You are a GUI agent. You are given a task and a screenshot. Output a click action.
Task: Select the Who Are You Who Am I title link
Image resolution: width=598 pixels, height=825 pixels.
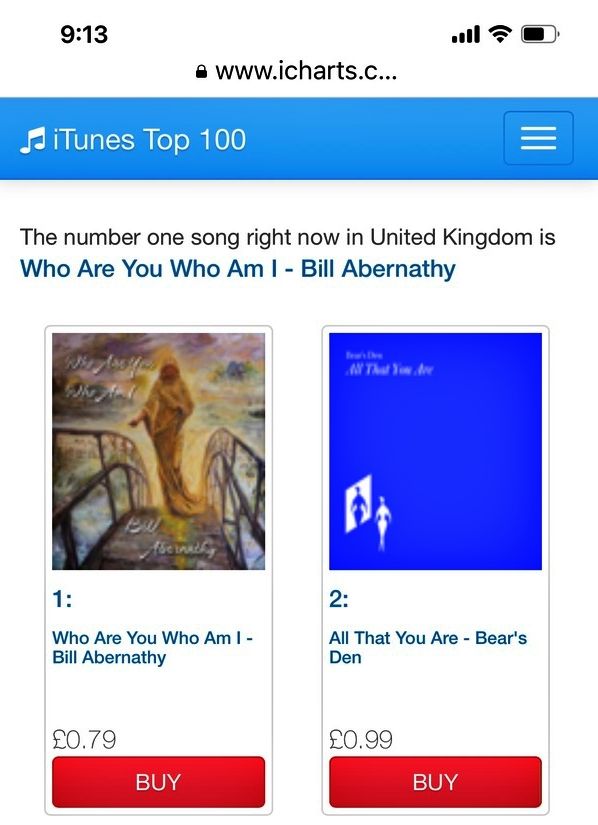[153, 647]
